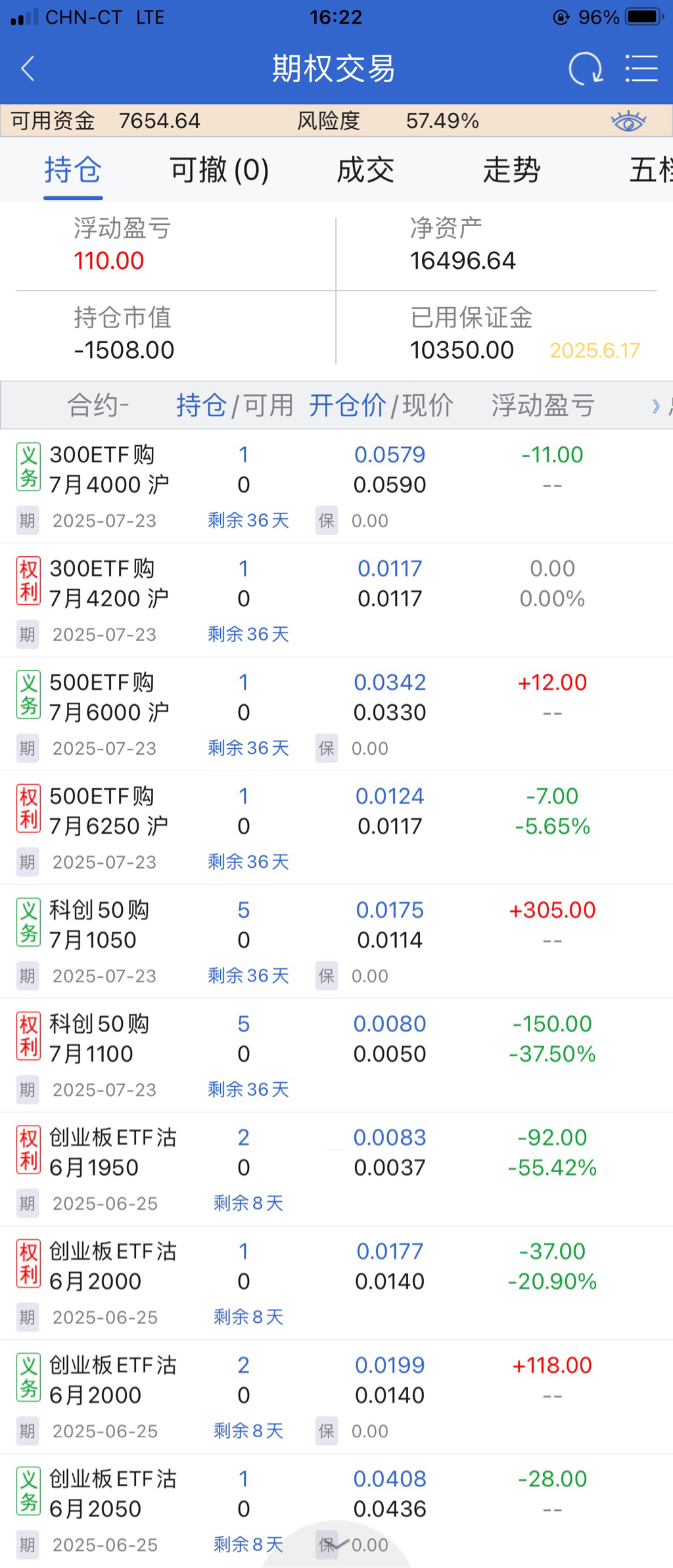
Task: Open the menu list icon
Action: (641, 68)
